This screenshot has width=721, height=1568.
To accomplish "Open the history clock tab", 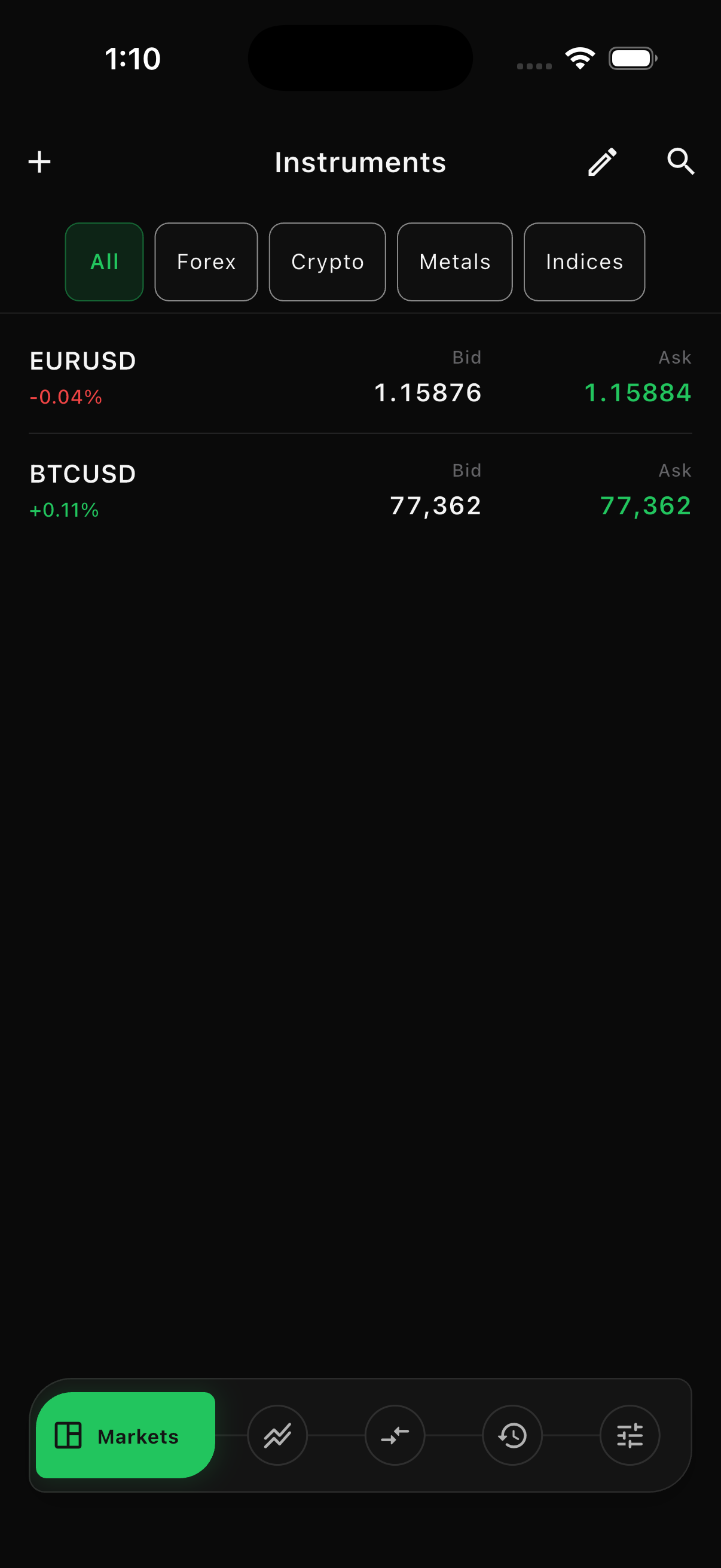I will point(512,1435).
